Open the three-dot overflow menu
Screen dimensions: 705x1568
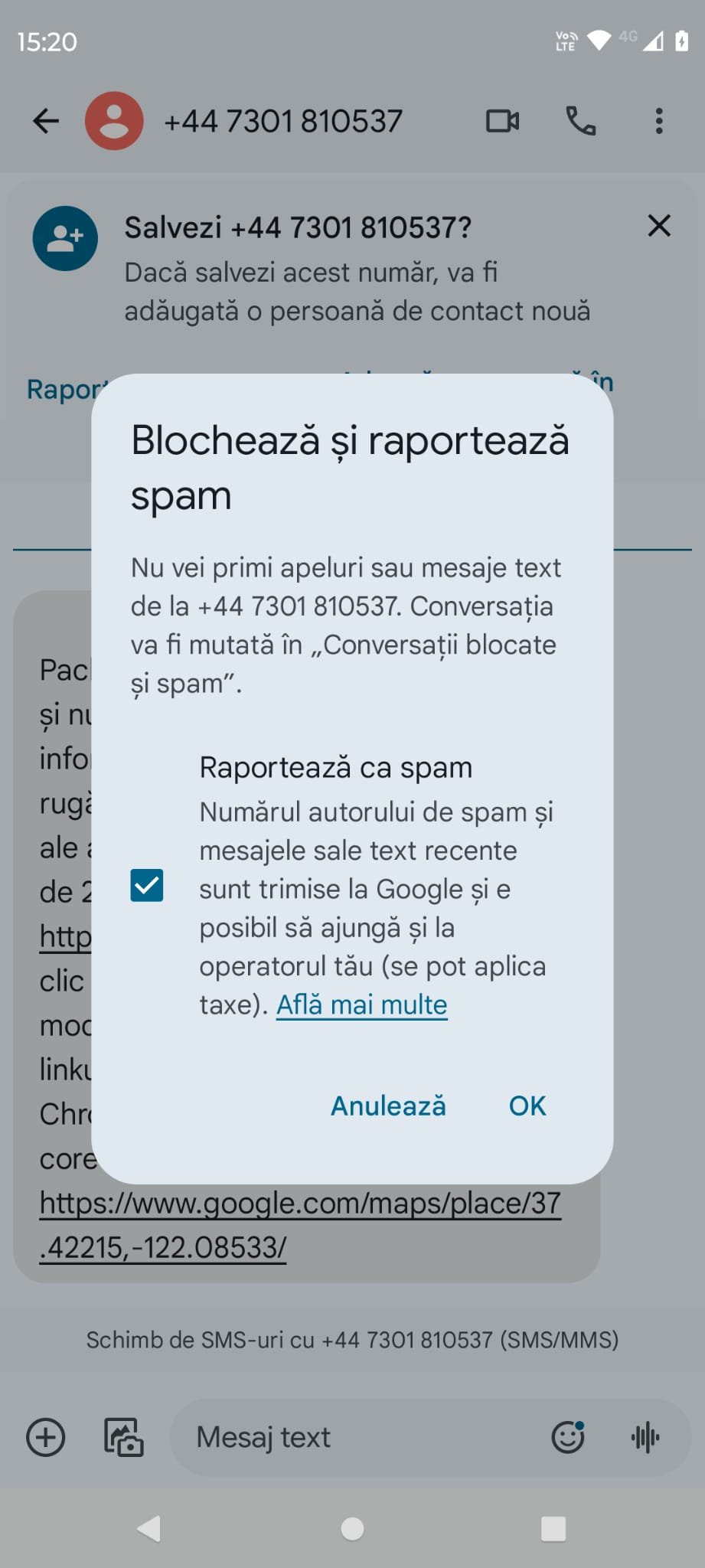point(659,121)
